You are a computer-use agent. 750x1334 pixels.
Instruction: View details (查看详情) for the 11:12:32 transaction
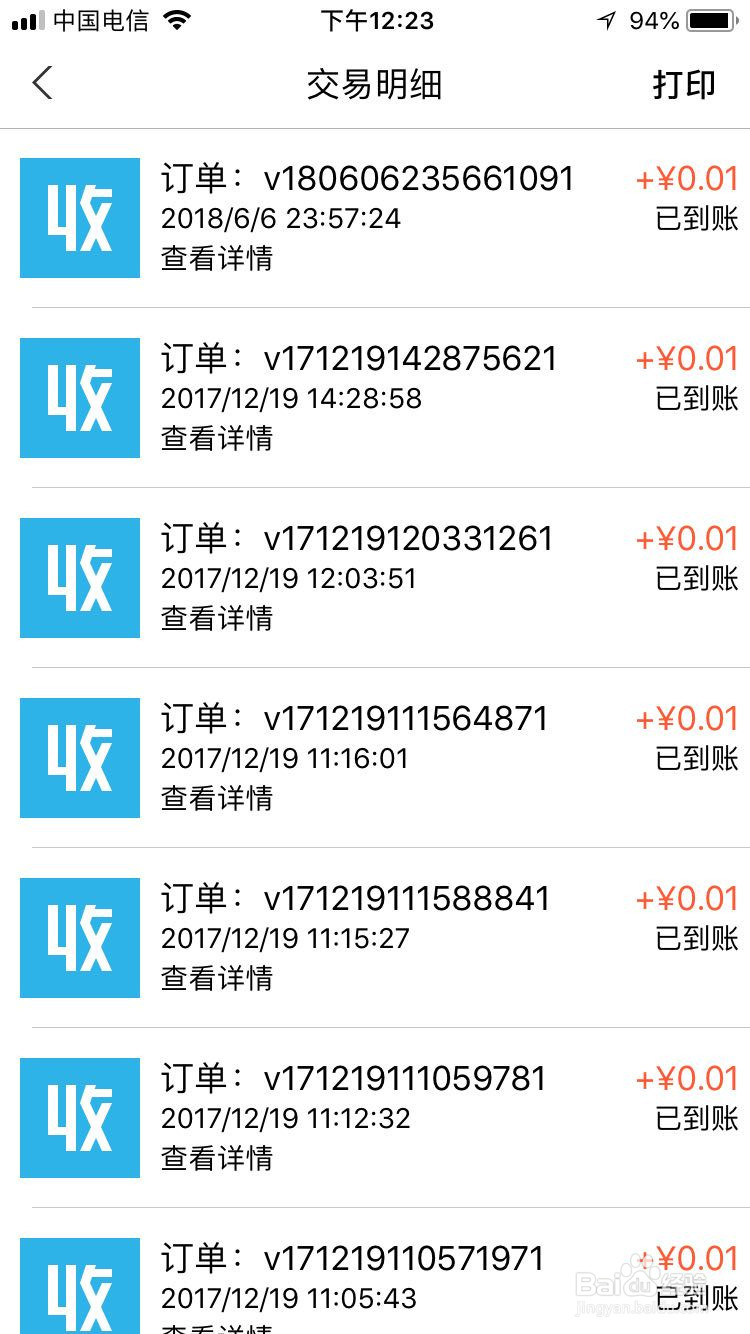(217, 1158)
